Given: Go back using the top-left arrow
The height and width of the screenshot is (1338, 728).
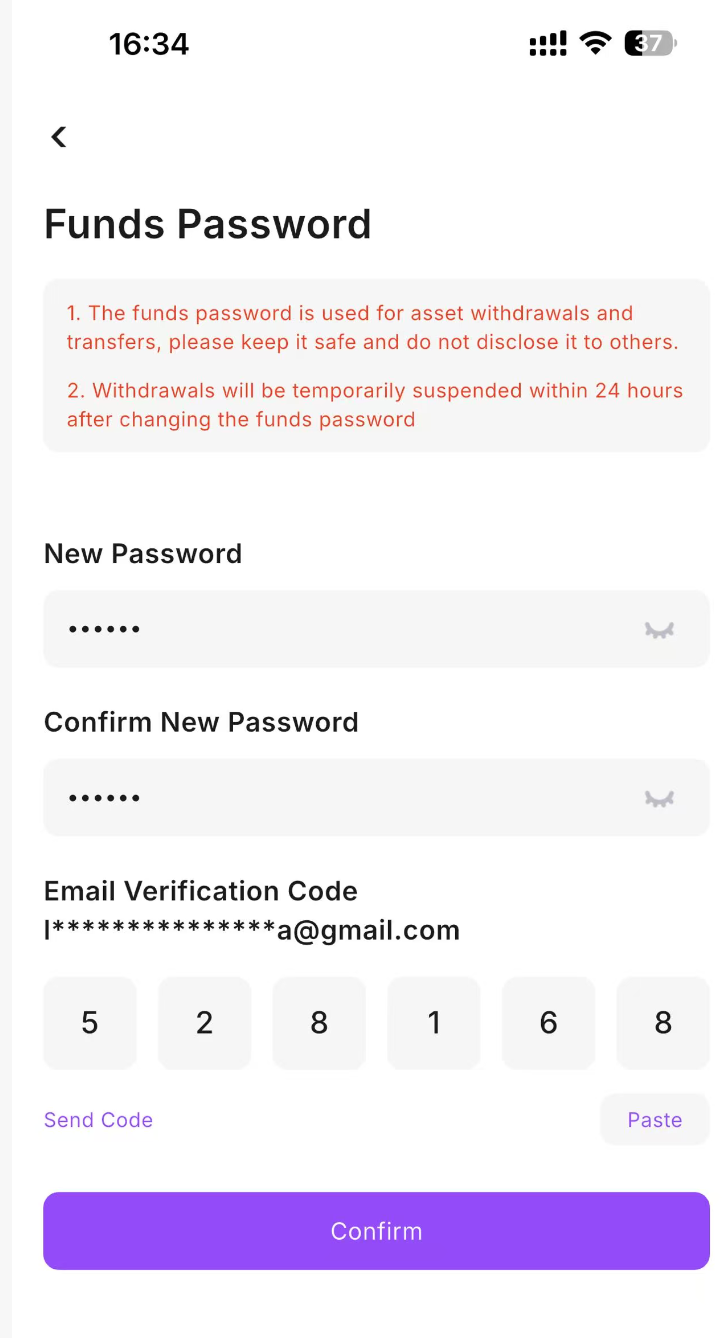Looking at the screenshot, I should click(x=59, y=137).
